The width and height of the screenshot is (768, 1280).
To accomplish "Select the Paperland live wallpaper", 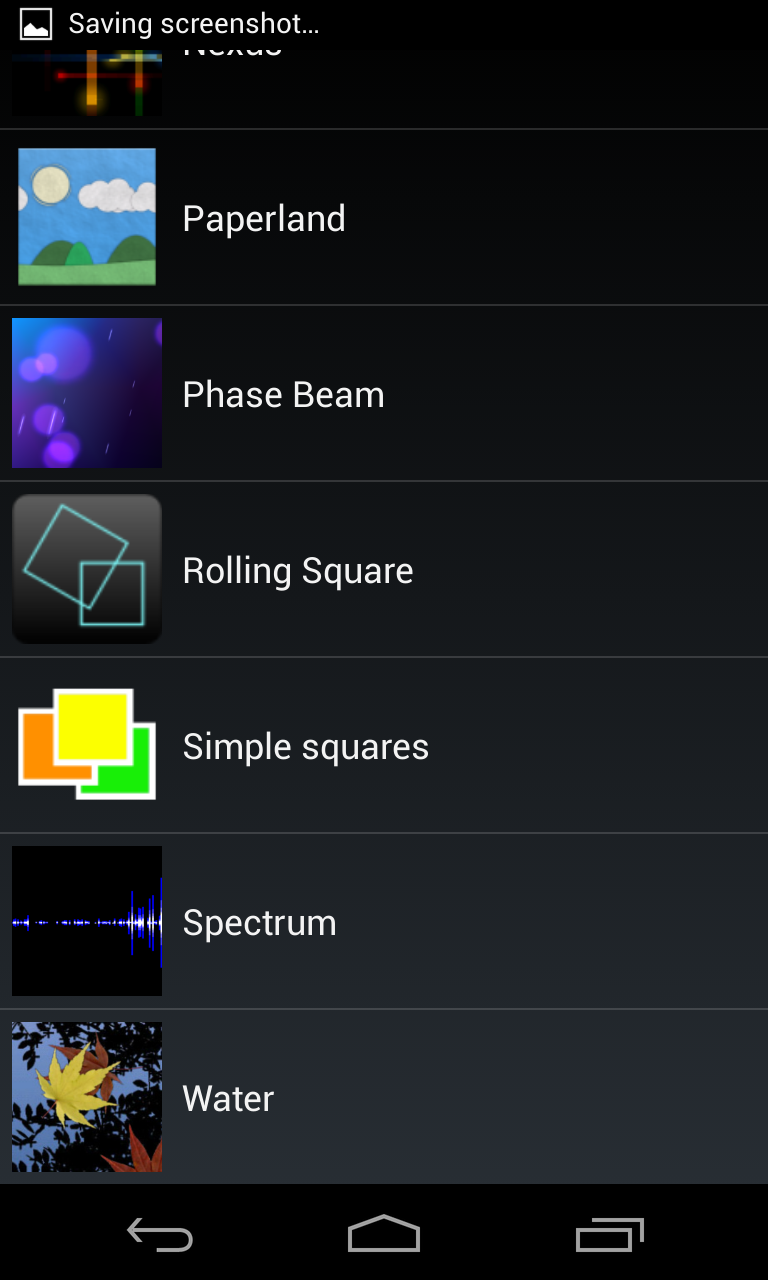I will tap(384, 218).
